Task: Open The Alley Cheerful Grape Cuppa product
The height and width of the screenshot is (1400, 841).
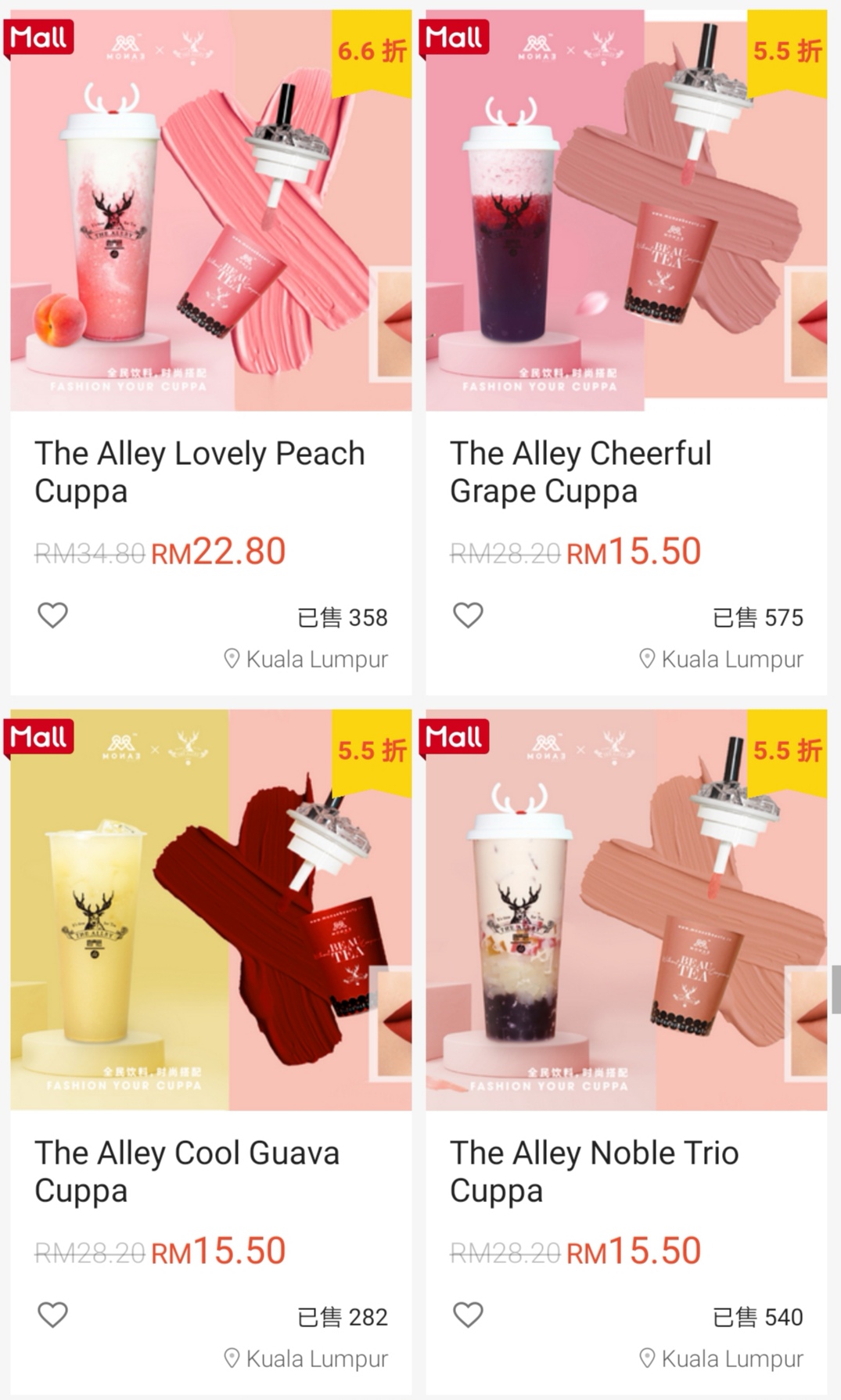Action: coord(626,211)
